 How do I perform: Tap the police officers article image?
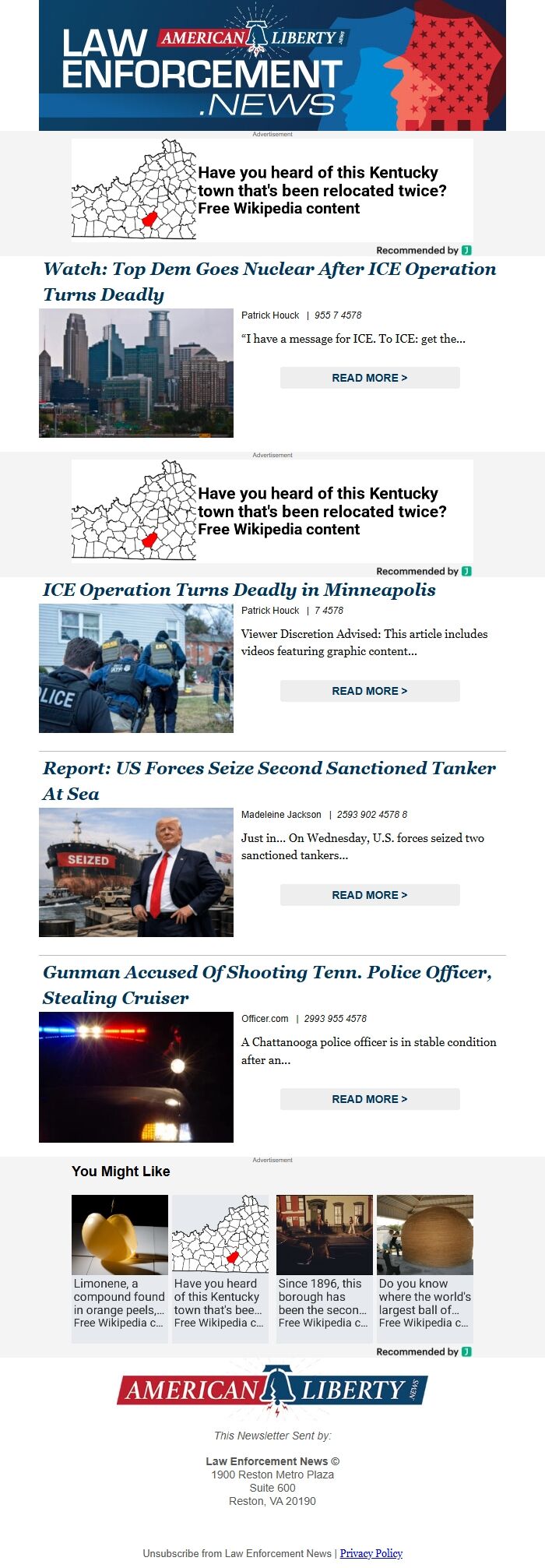136,668
